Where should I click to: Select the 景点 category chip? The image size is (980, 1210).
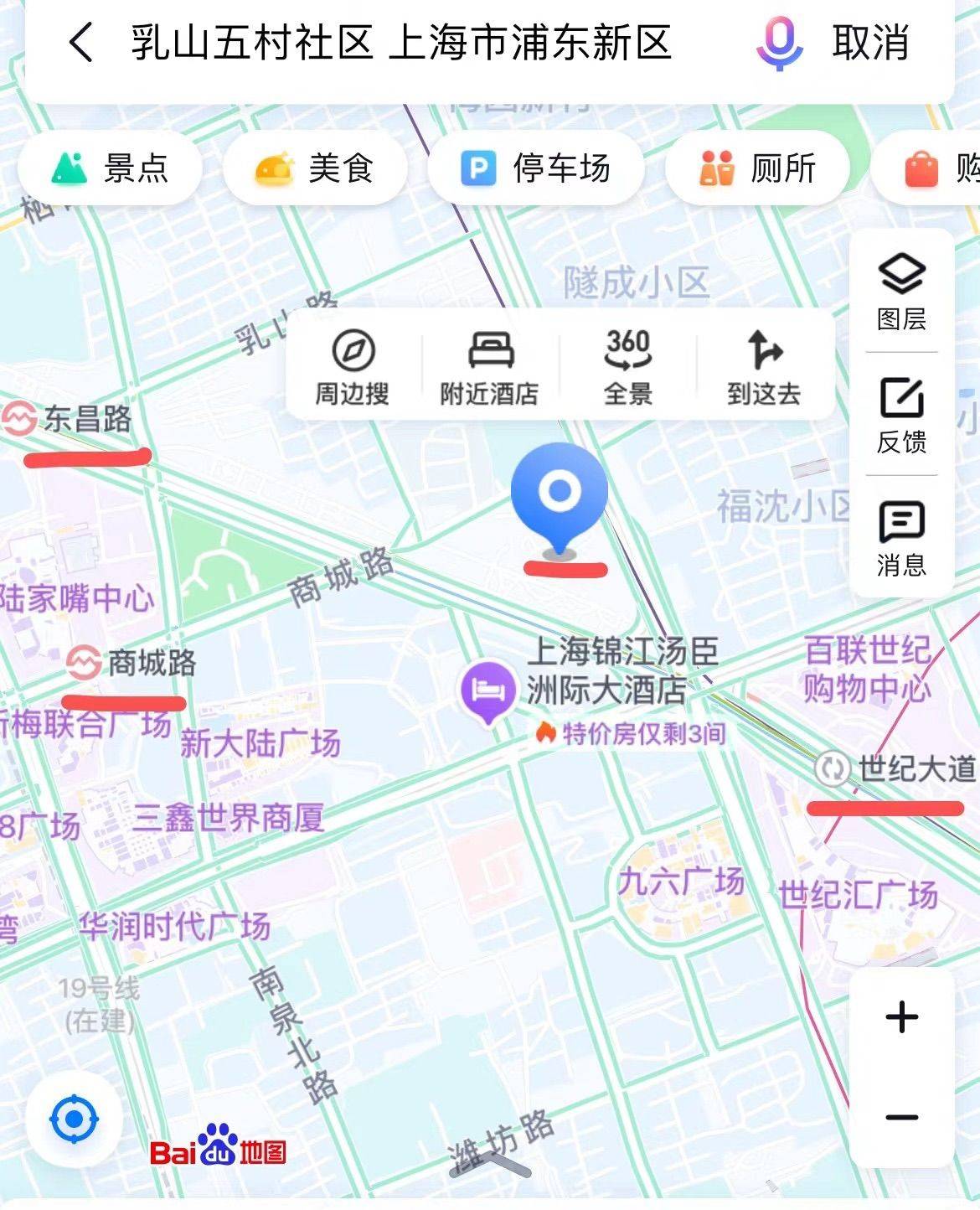pos(111,168)
